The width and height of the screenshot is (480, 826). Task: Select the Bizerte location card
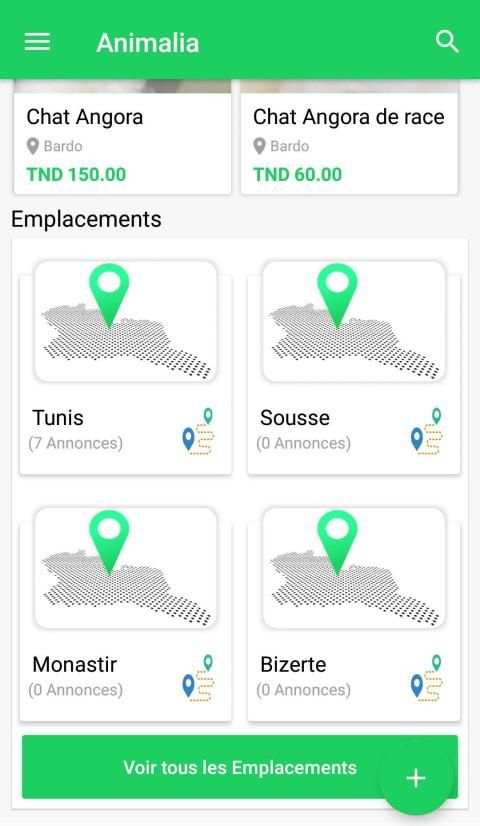coord(354,614)
